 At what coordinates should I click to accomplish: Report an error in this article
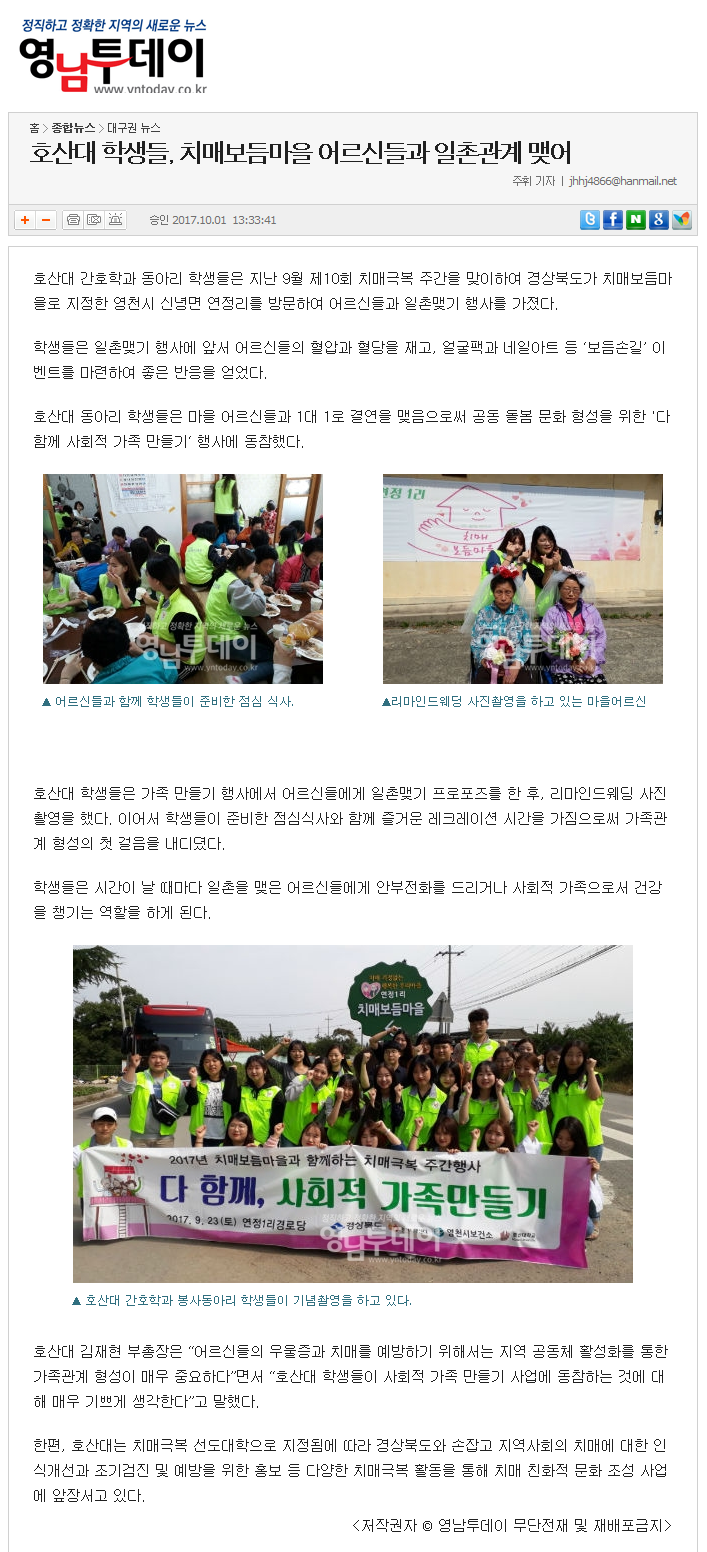click(x=116, y=220)
